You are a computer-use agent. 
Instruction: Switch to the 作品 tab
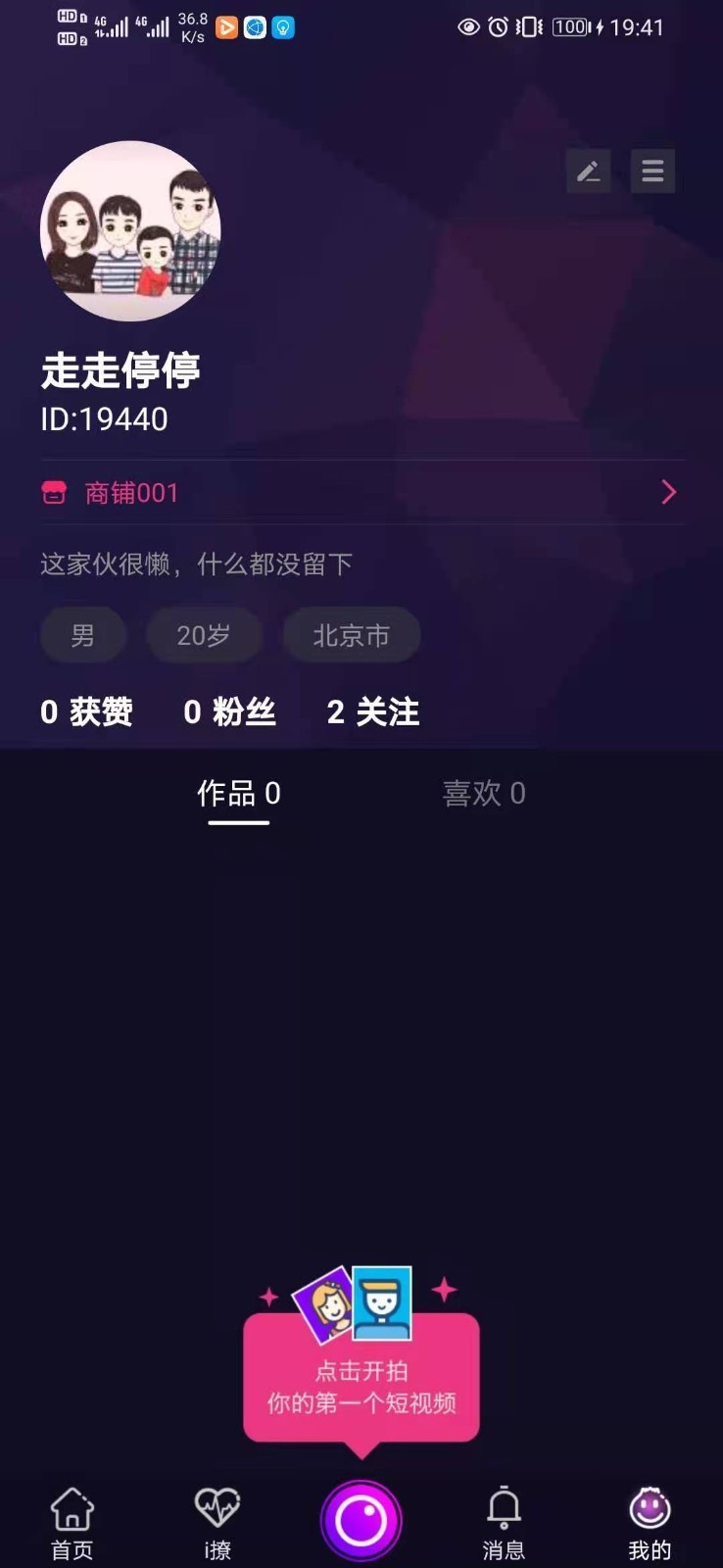click(239, 794)
